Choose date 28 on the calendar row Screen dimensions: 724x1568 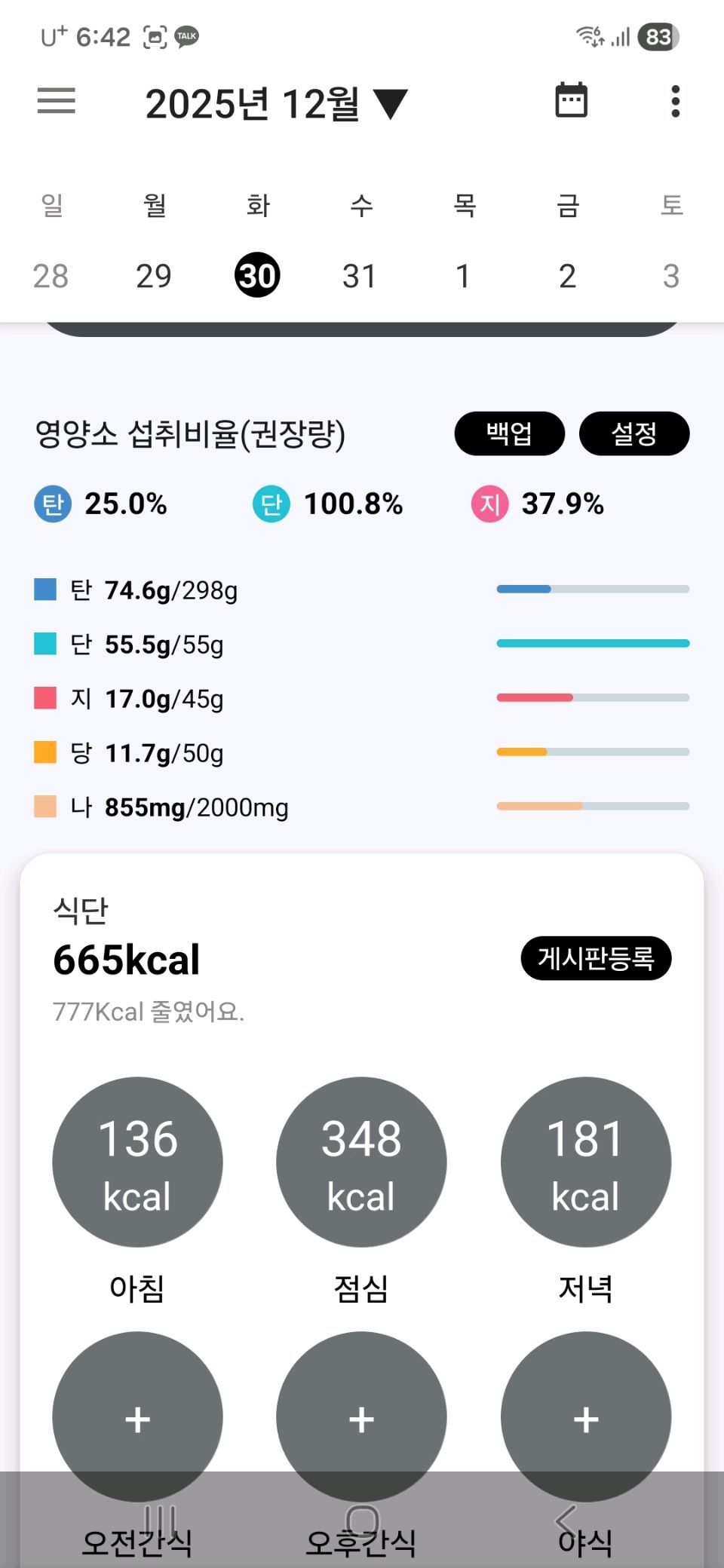point(51,276)
